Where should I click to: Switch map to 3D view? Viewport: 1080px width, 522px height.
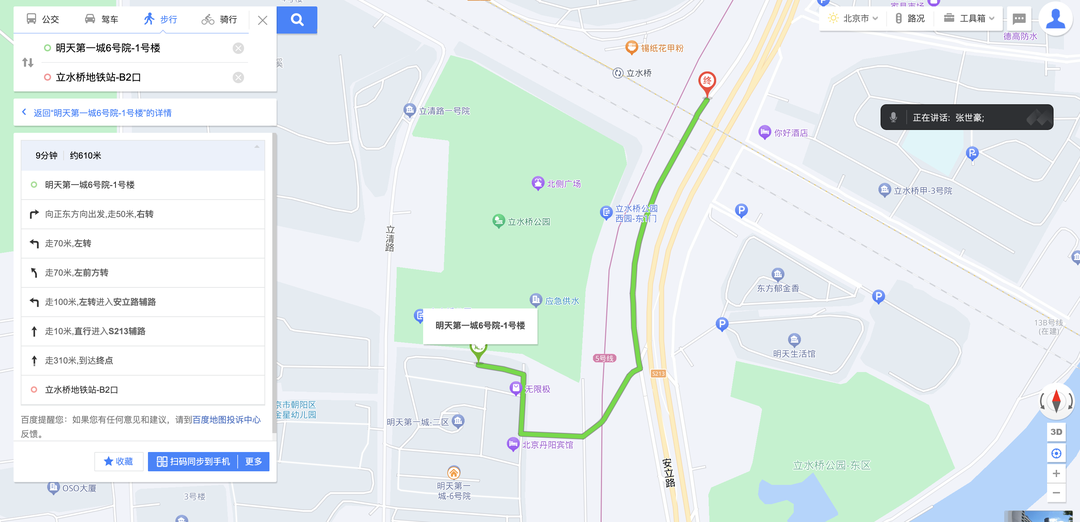tap(1056, 431)
